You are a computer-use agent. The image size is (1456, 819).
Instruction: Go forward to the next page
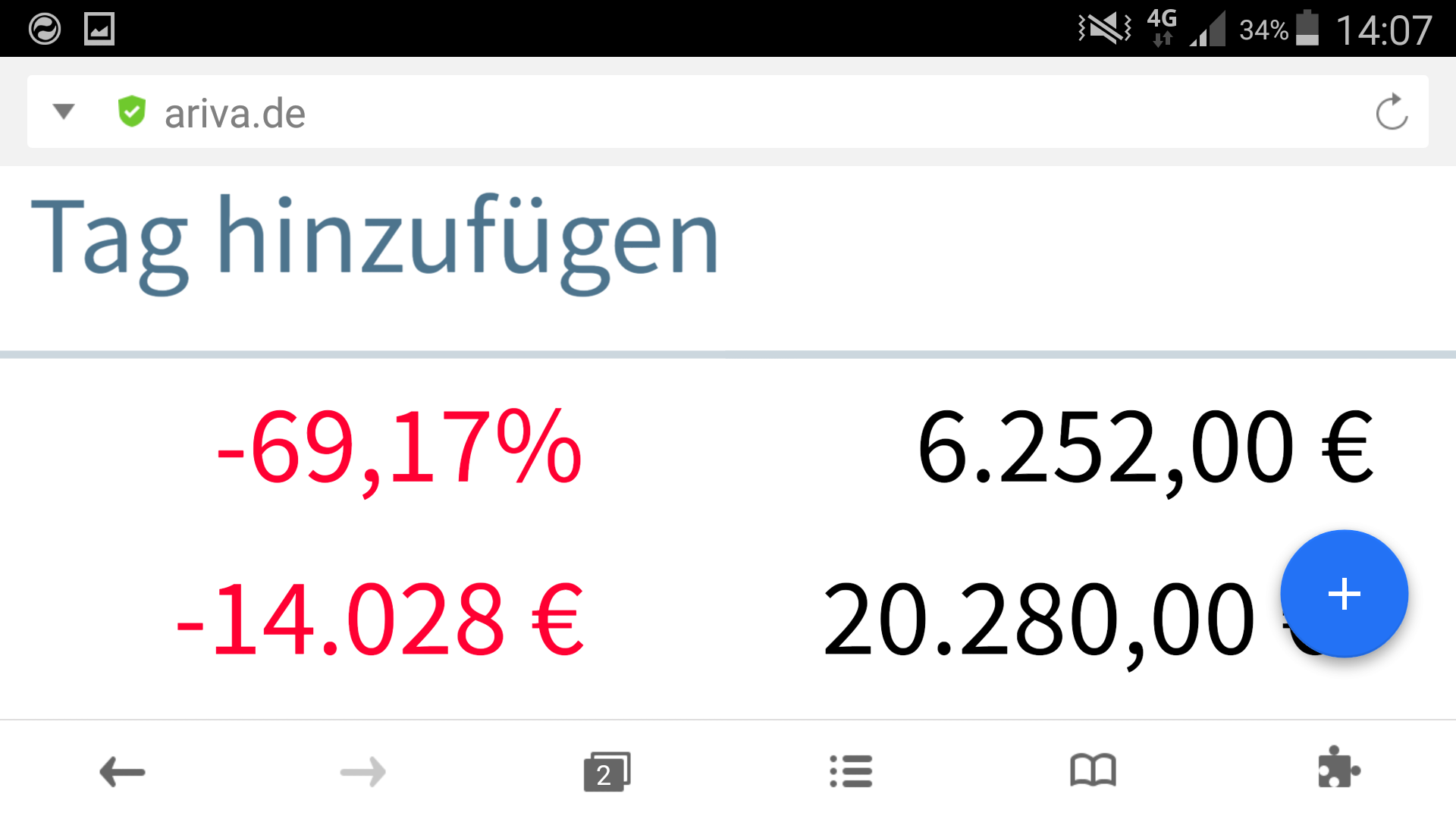363,772
